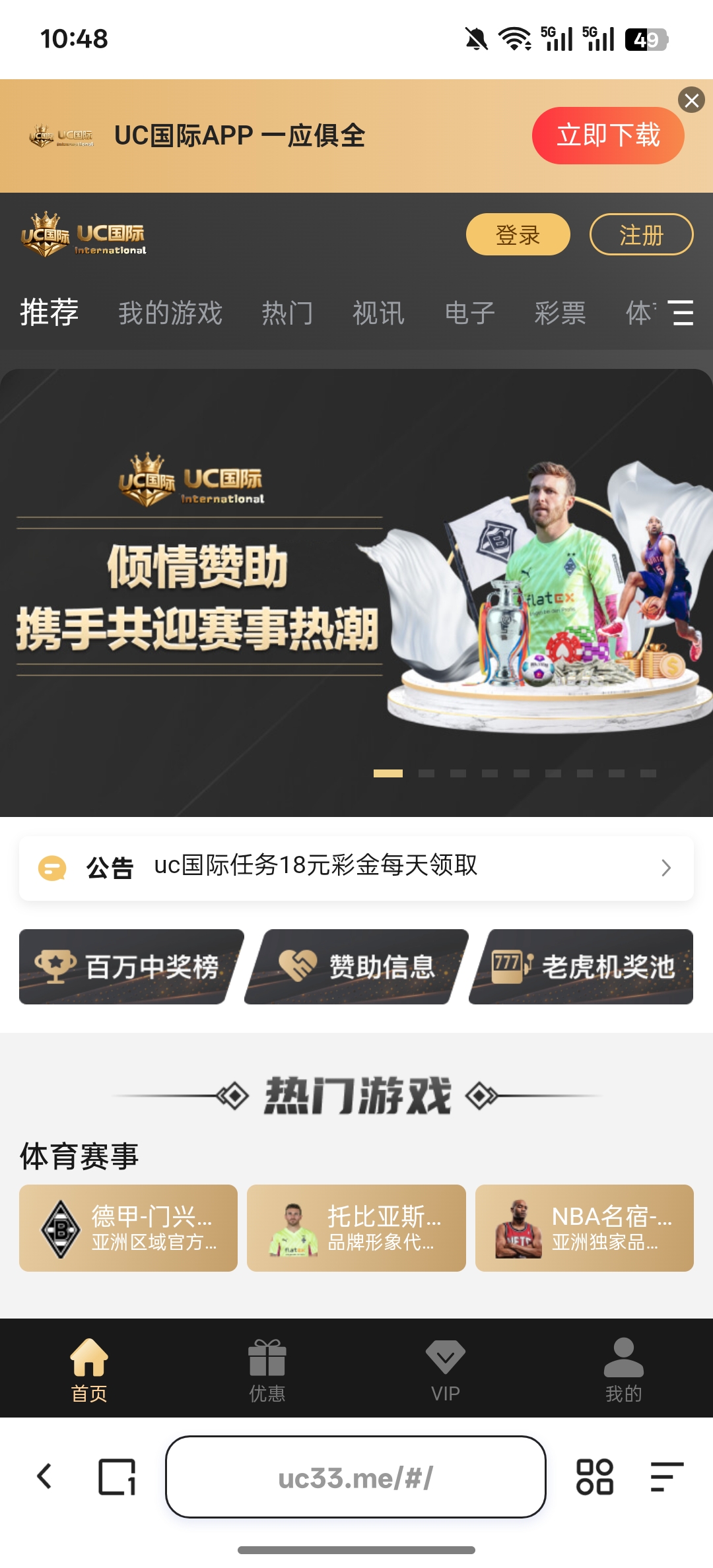Tap 注册 to register an account
713x1568 pixels.
(x=640, y=234)
